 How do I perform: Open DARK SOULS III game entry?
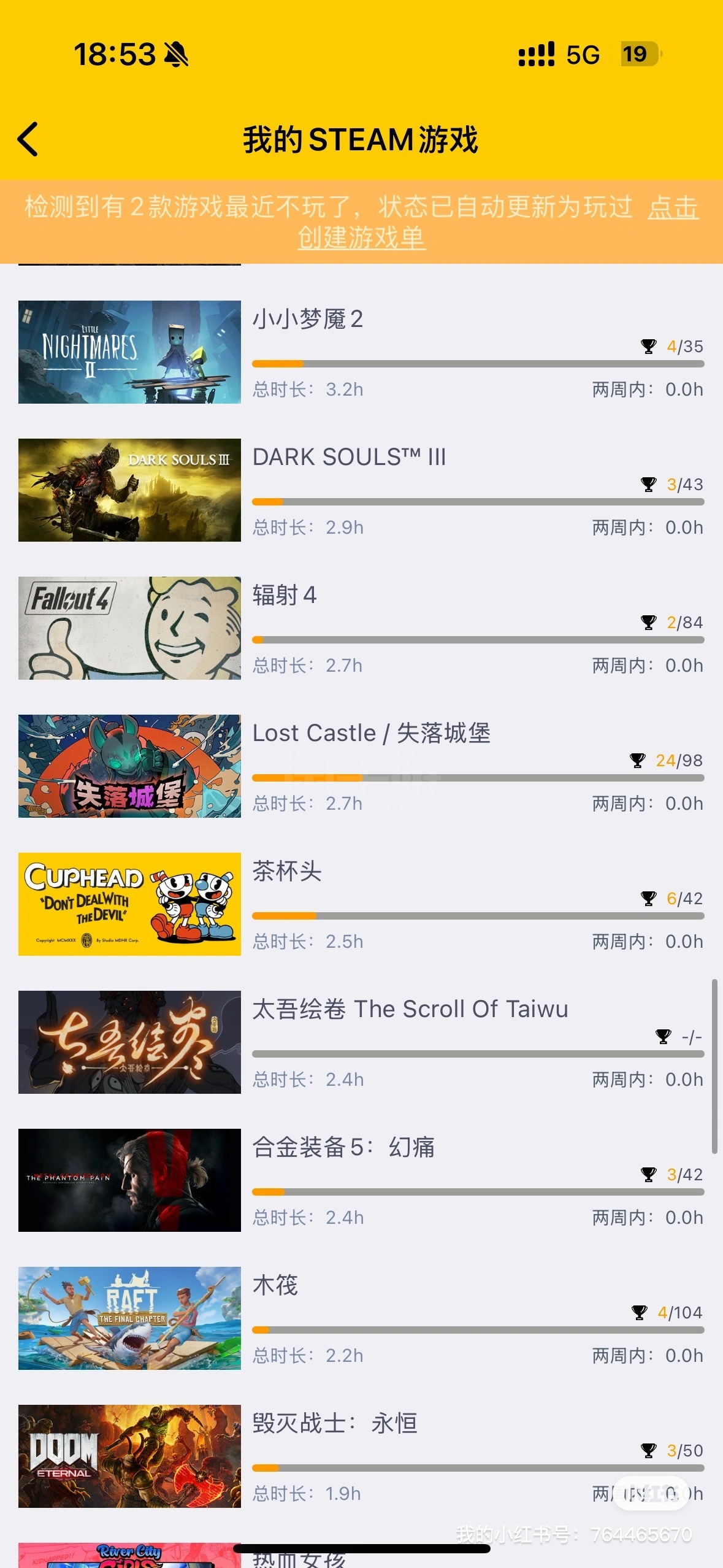pos(361,490)
